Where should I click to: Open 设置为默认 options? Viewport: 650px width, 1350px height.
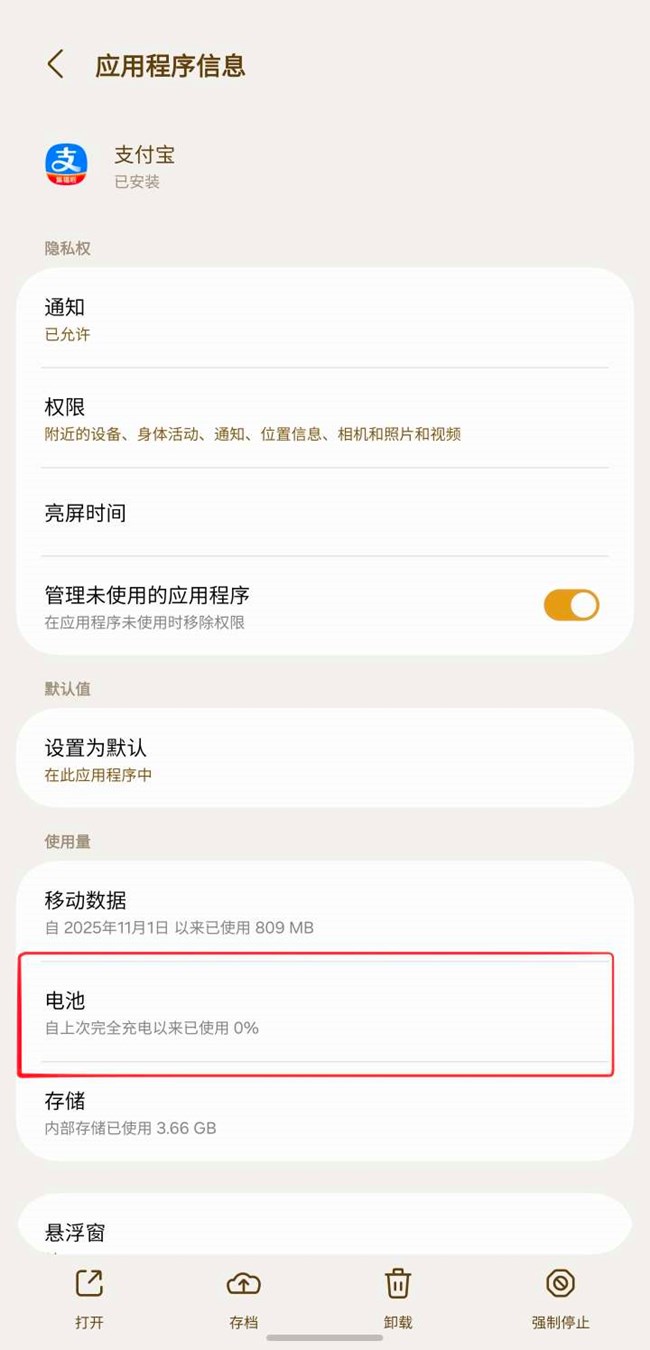[x=325, y=759]
